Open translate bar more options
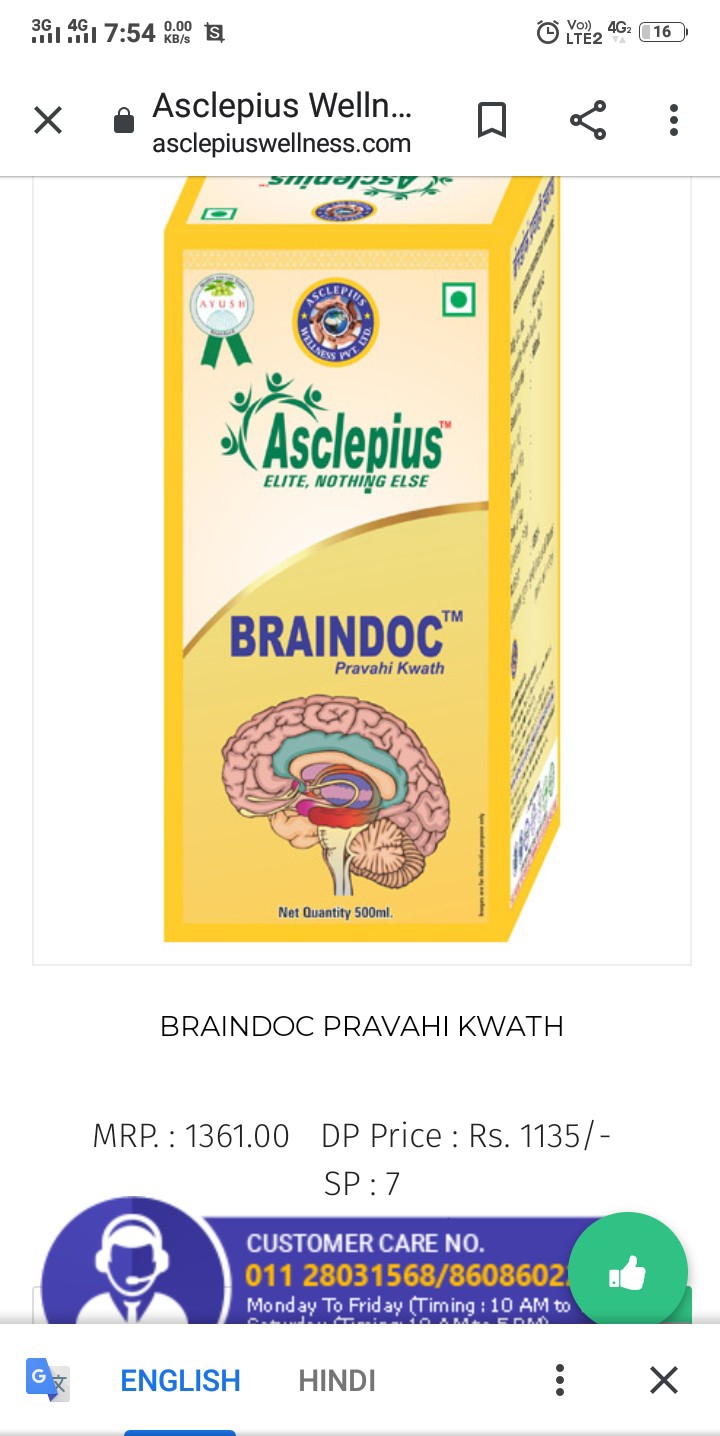This screenshot has height=1436, width=720. (560, 1380)
